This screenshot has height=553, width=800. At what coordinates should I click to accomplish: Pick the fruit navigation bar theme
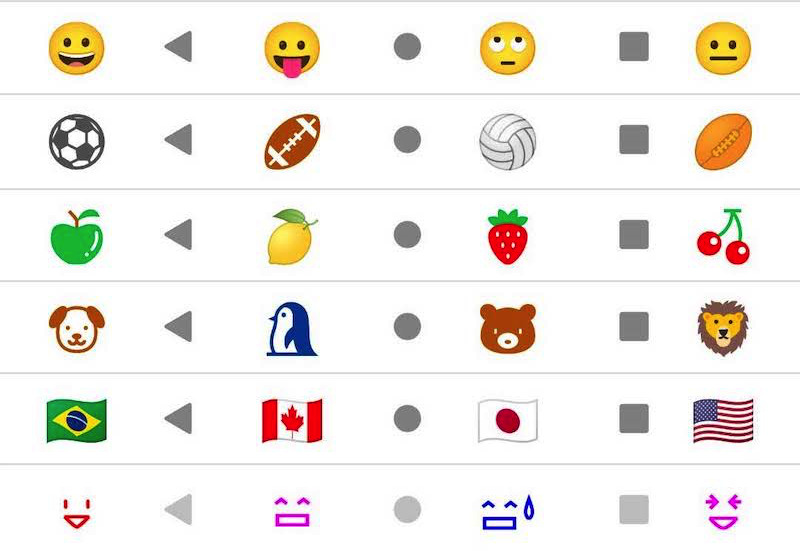pyautogui.click(x=400, y=235)
